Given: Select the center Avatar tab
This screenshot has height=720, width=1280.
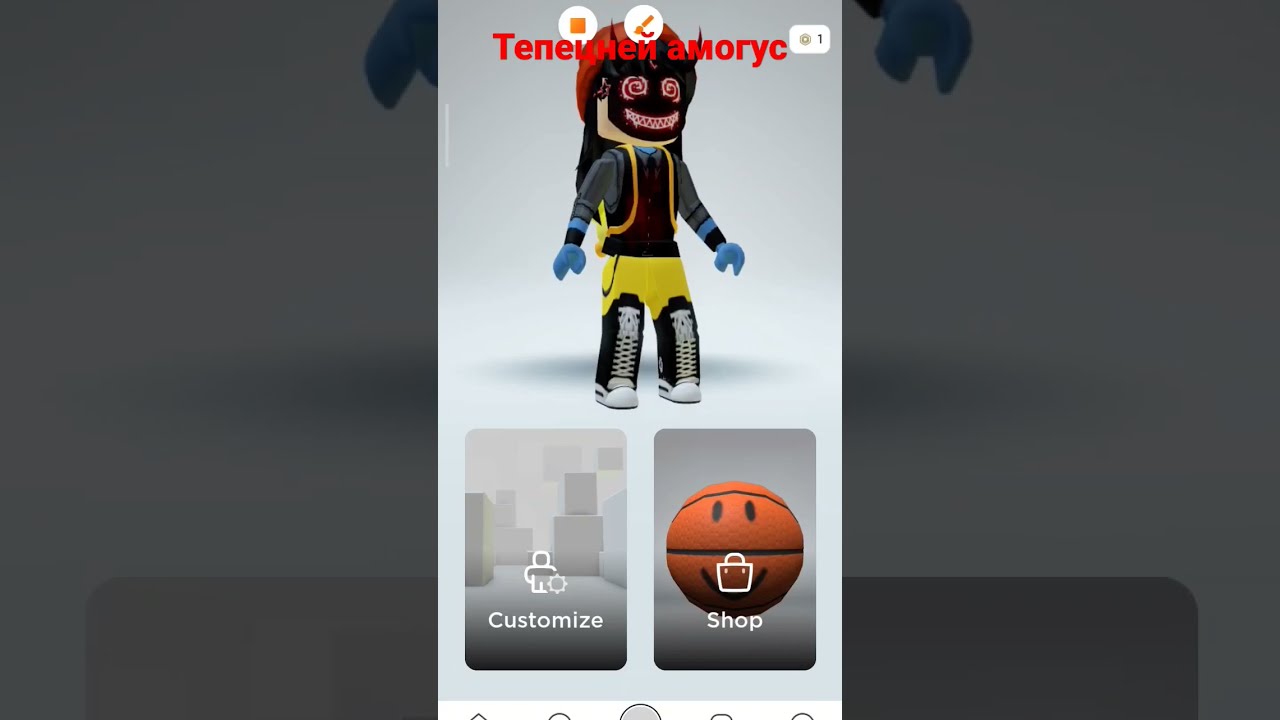Looking at the screenshot, I should click(640, 713).
